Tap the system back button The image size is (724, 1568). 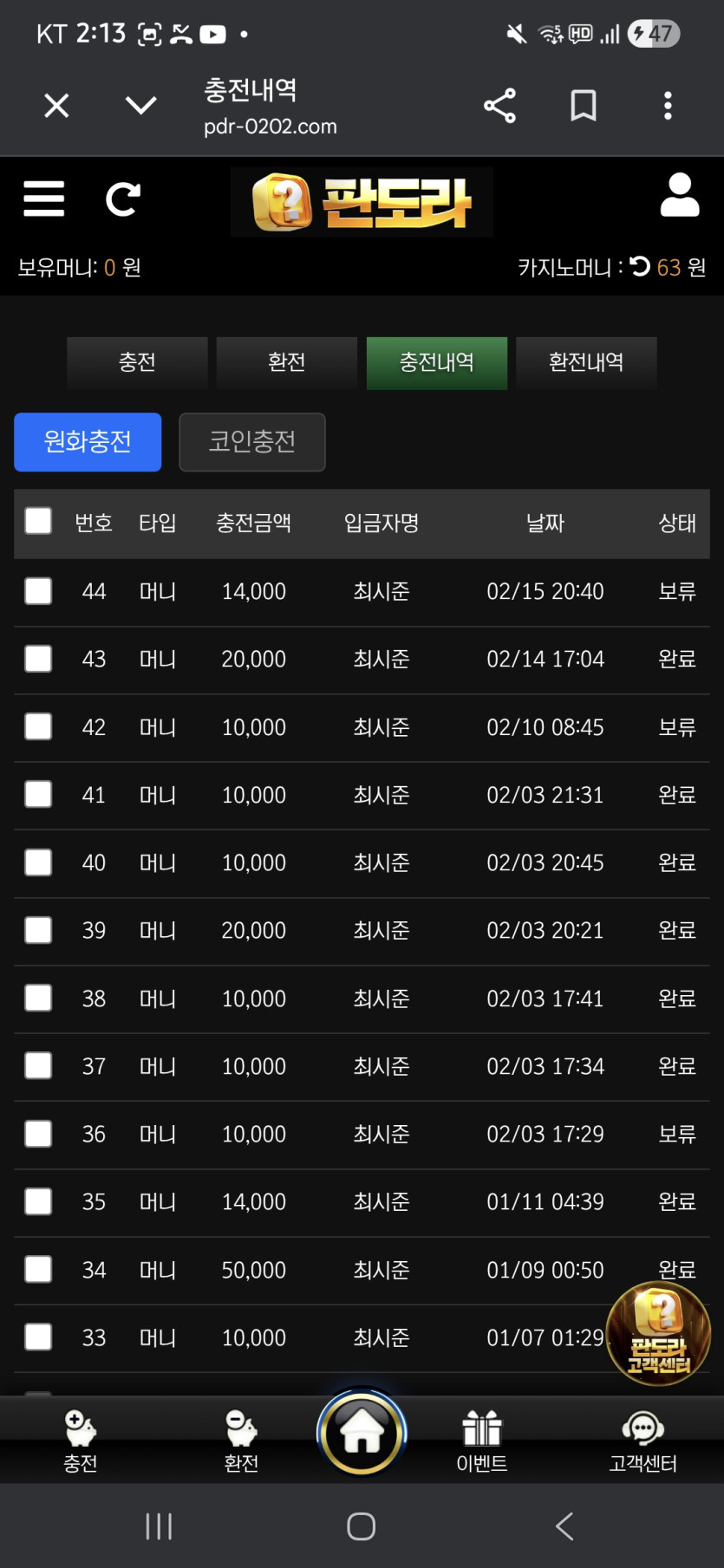(564, 1526)
